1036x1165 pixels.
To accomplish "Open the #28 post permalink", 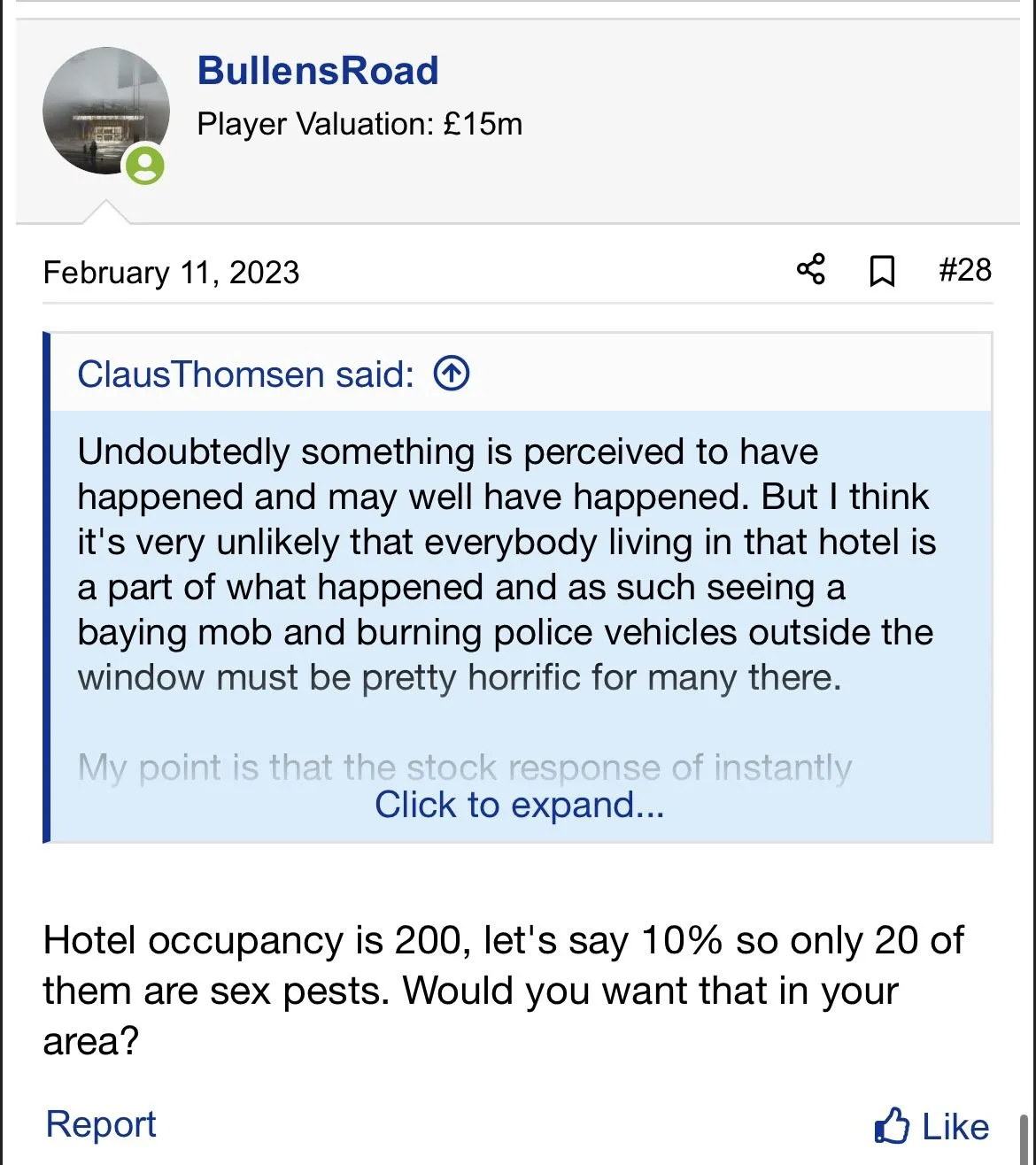I will [x=964, y=269].
